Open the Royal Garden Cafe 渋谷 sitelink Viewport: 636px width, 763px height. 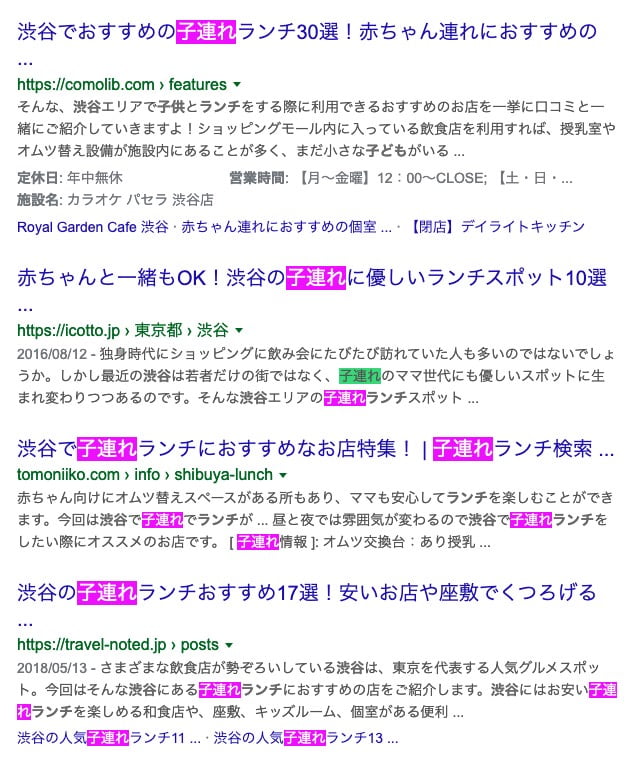[96, 227]
